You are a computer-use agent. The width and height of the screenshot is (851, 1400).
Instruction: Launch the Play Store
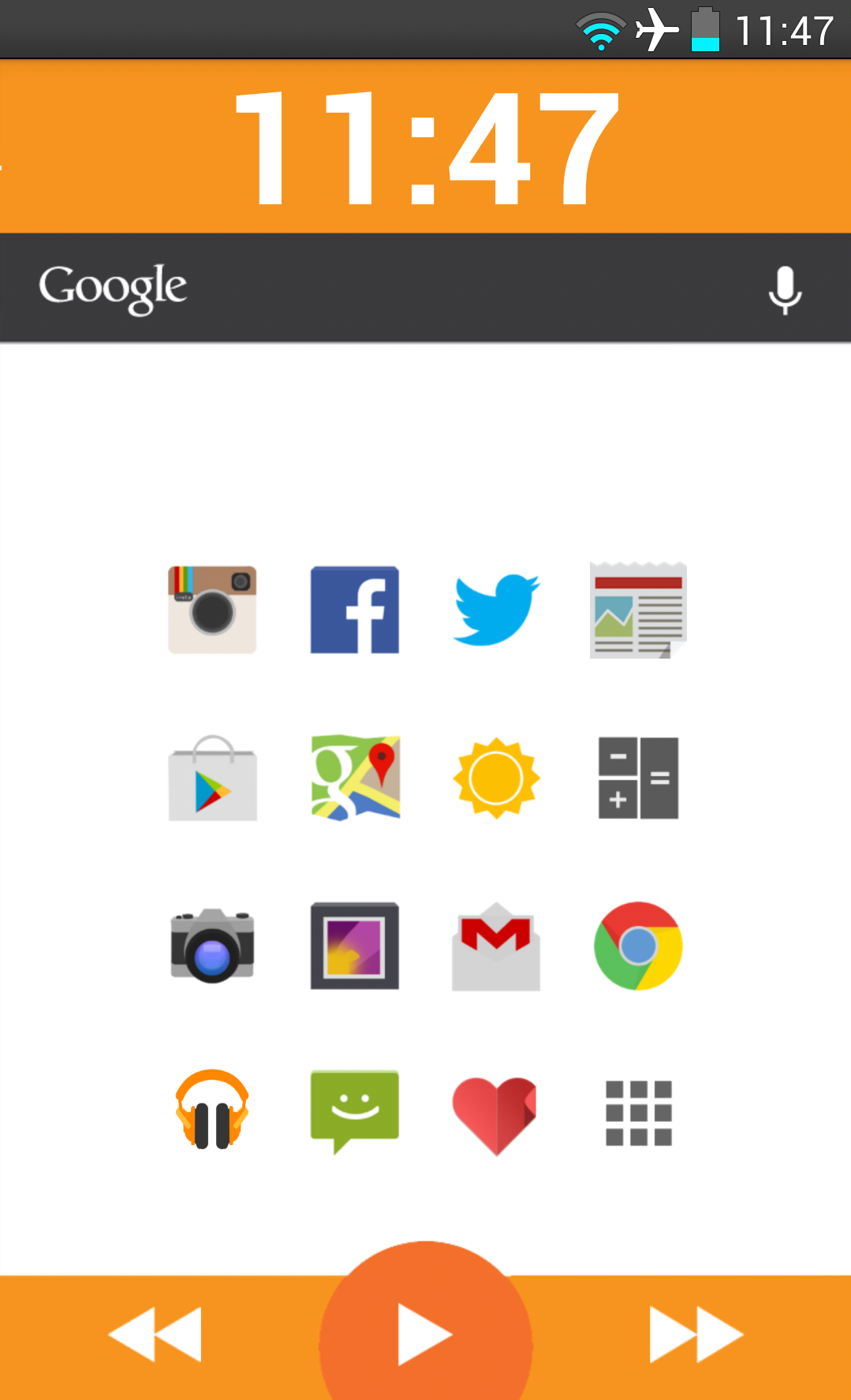click(212, 778)
